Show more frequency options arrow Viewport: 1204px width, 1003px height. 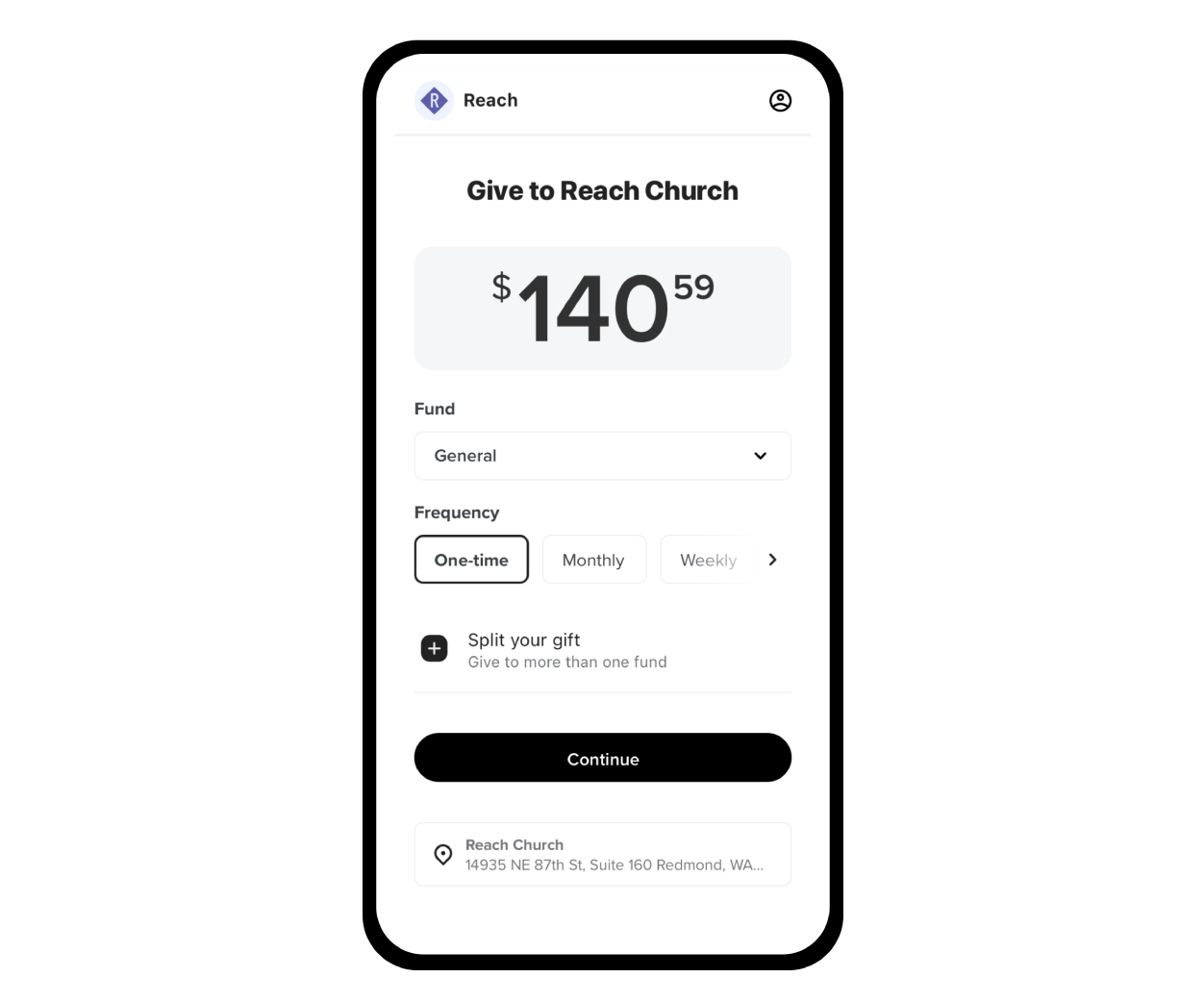pos(772,560)
